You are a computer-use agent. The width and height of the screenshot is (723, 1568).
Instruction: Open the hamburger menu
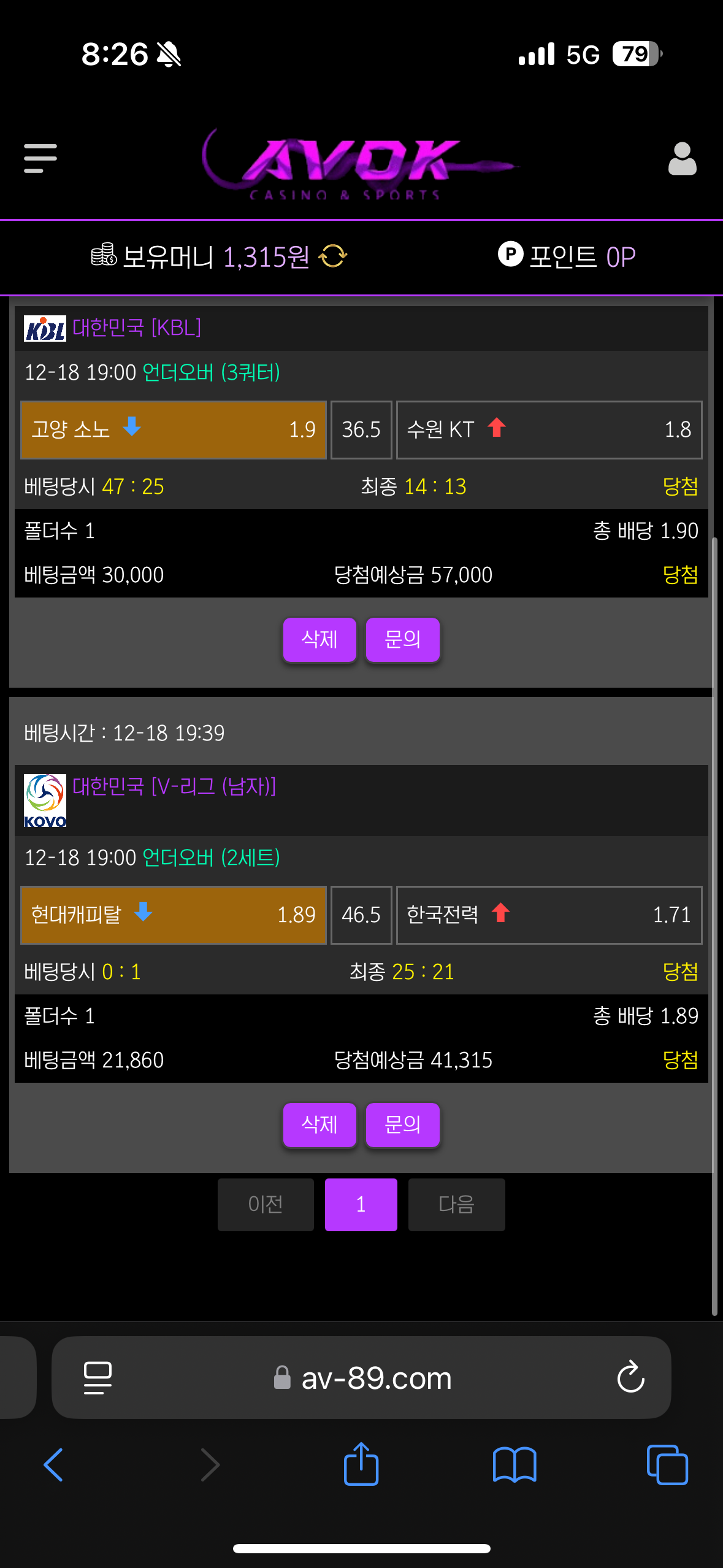[40, 158]
